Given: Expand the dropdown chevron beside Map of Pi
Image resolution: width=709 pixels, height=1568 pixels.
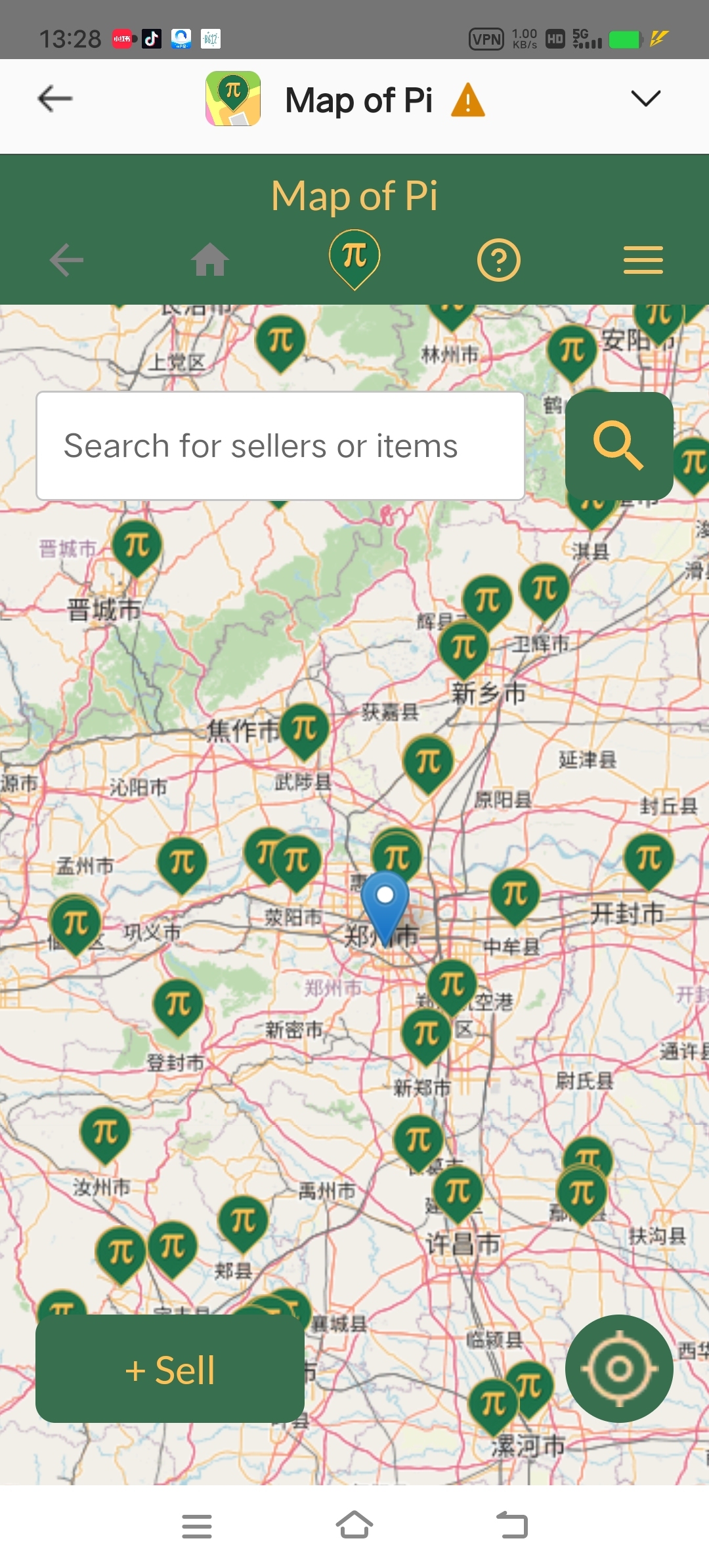Looking at the screenshot, I should (645, 98).
